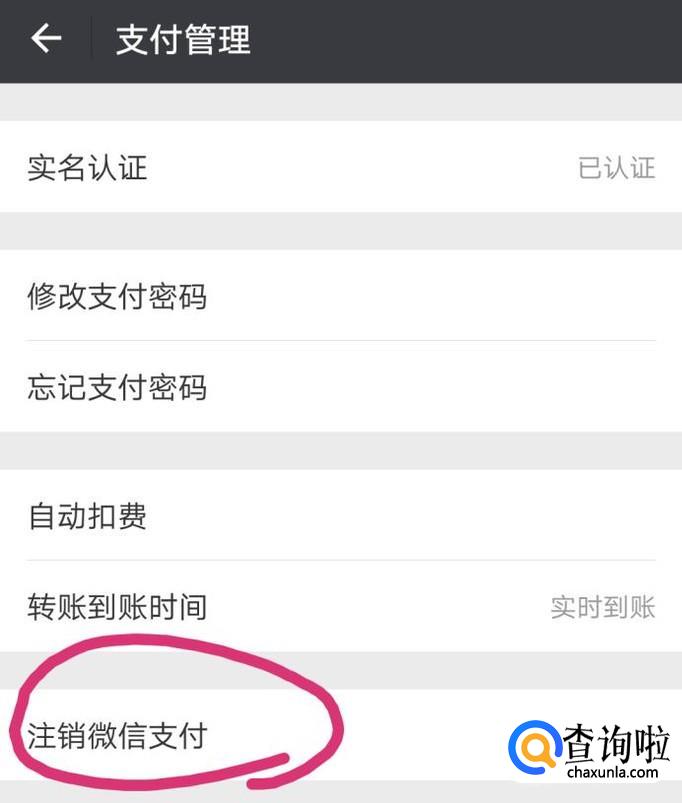682x803 pixels.
Task: Open the 实名认证 row
Action: (x=341, y=167)
